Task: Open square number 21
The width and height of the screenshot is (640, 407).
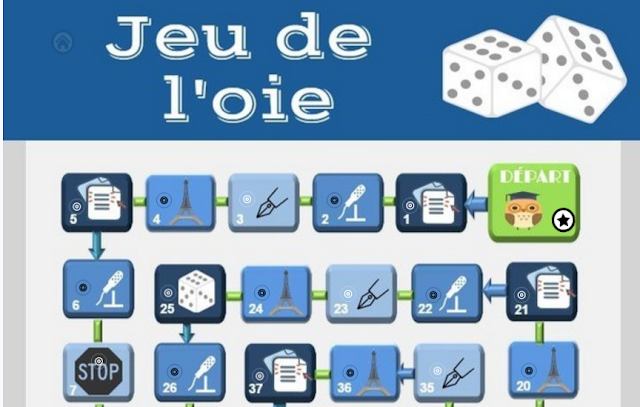Action: (x=541, y=291)
